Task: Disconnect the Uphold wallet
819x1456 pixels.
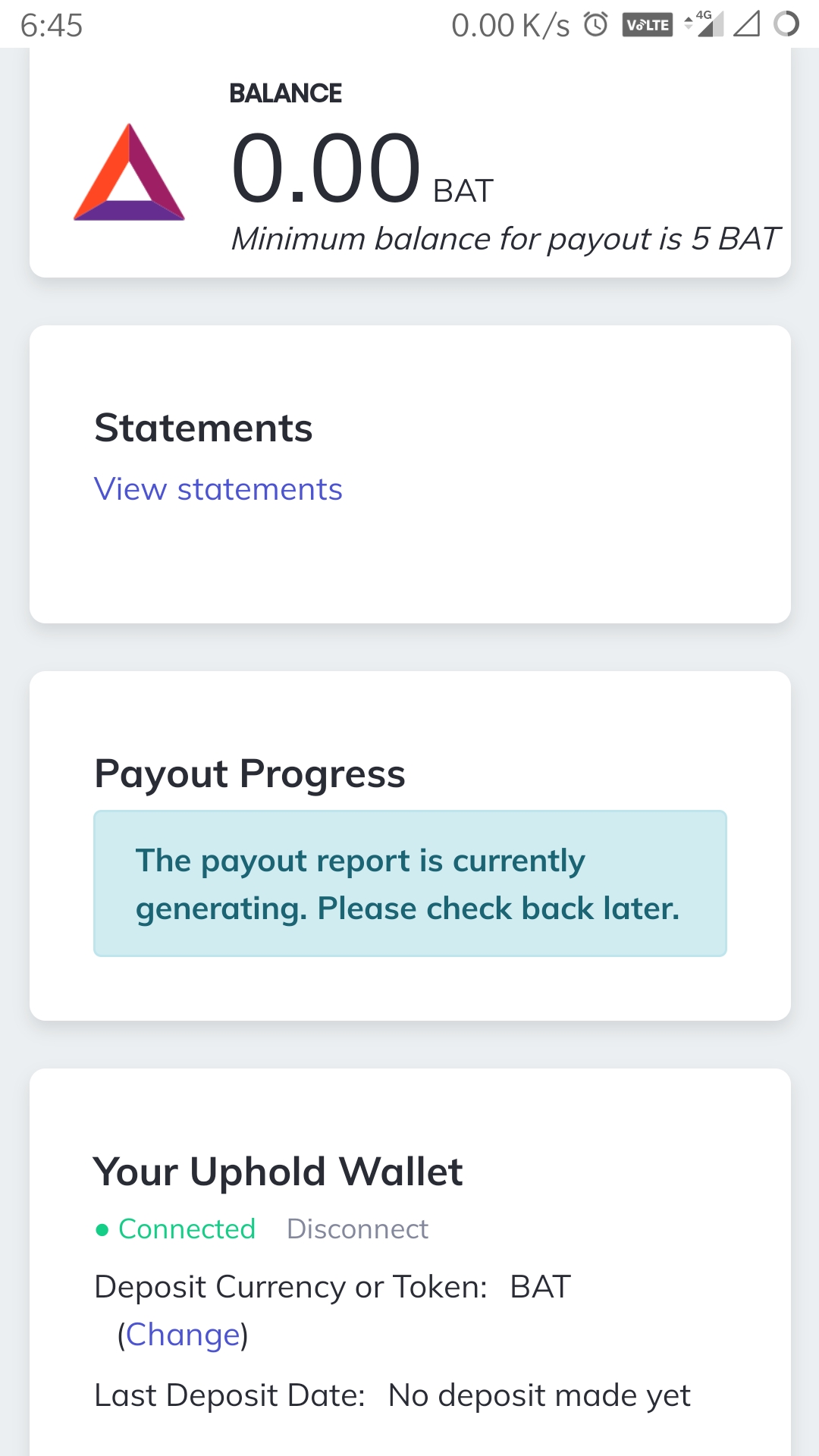Action: 357,1228
